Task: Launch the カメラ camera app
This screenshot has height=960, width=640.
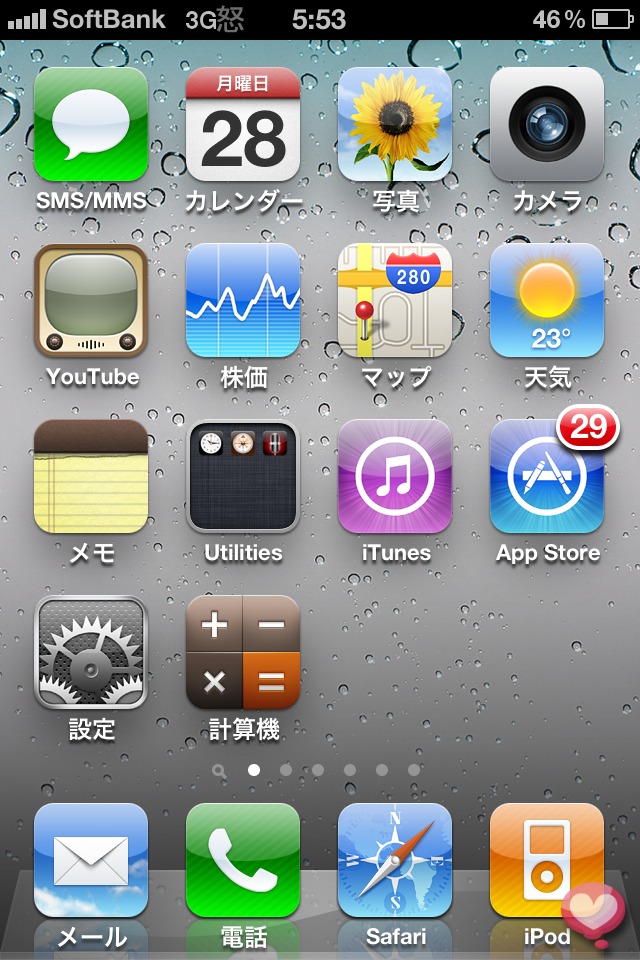Action: tap(547, 124)
